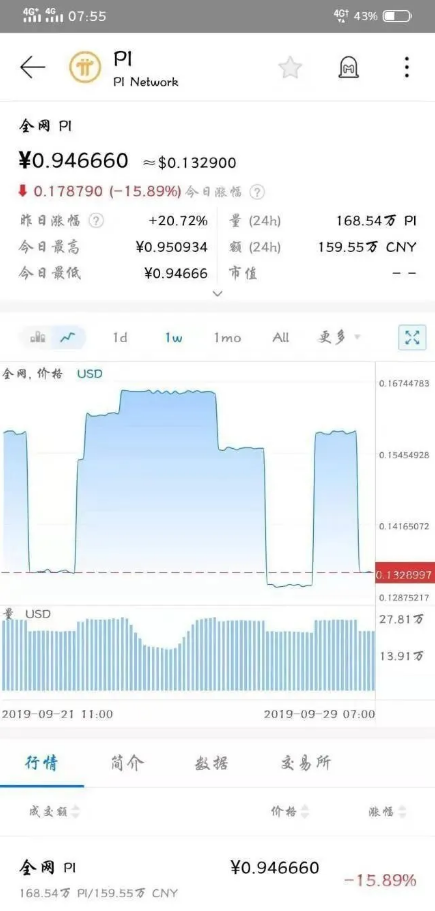Switch to the 简介 tab
The width and height of the screenshot is (435, 911).
[x=127, y=763]
